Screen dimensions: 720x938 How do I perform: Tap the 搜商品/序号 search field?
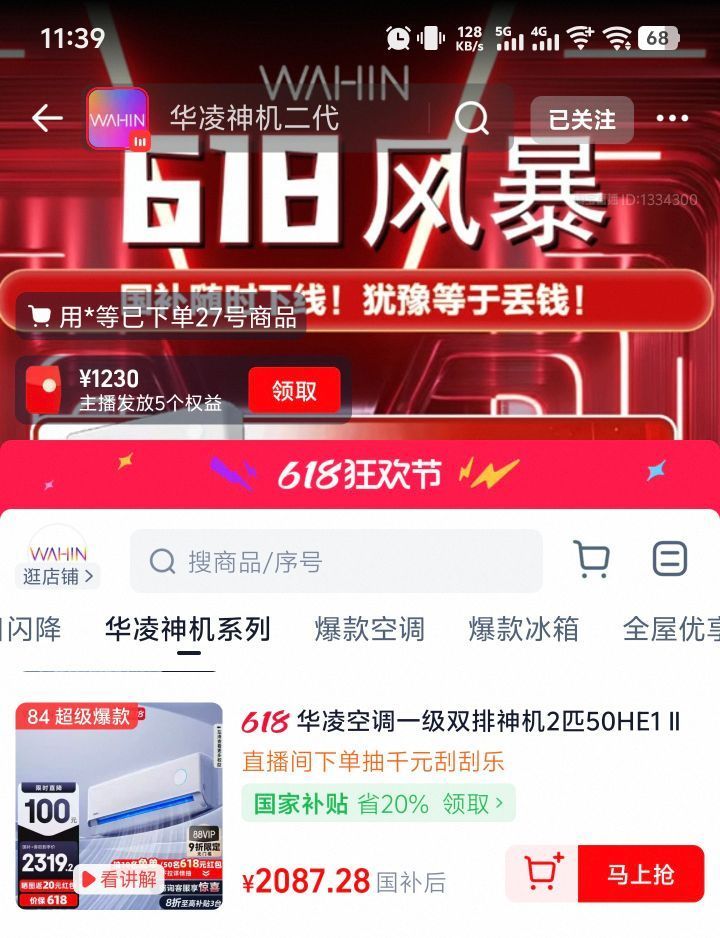click(336, 562)
